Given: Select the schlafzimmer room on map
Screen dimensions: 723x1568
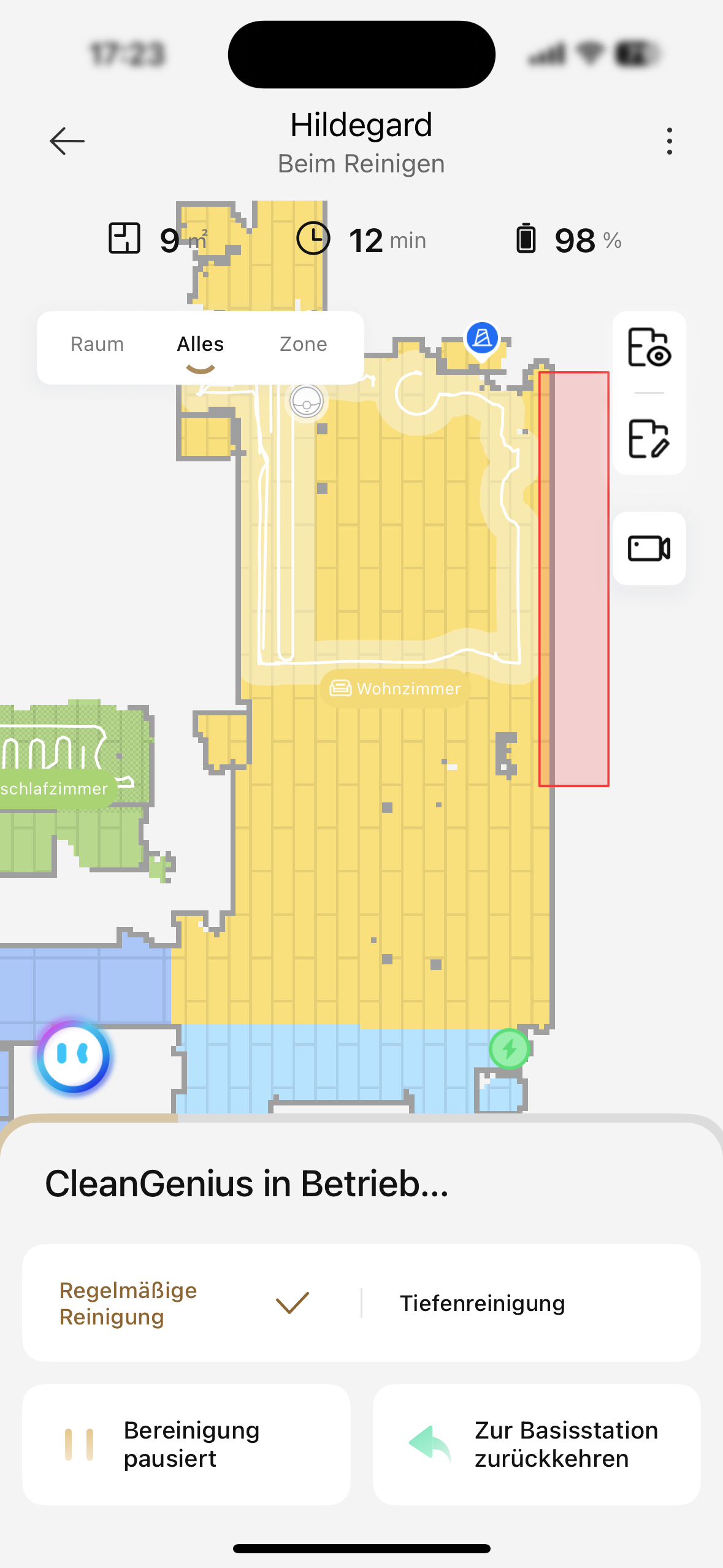Looking at the screenshot, I should [x=54, y=789].
